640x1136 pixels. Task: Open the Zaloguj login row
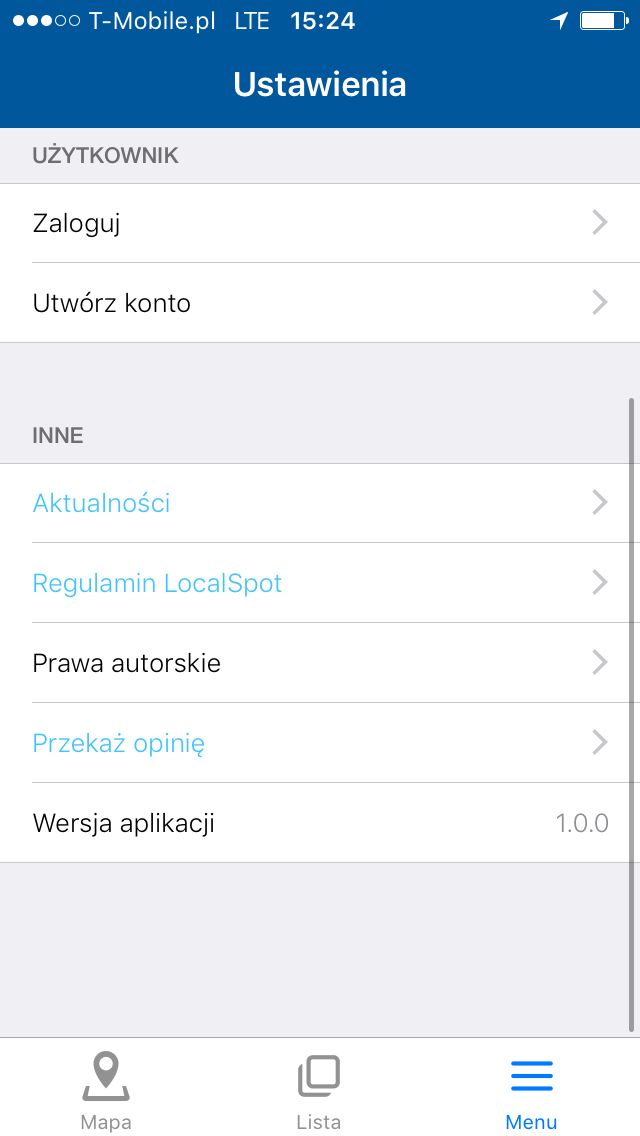tap(320, 223)
